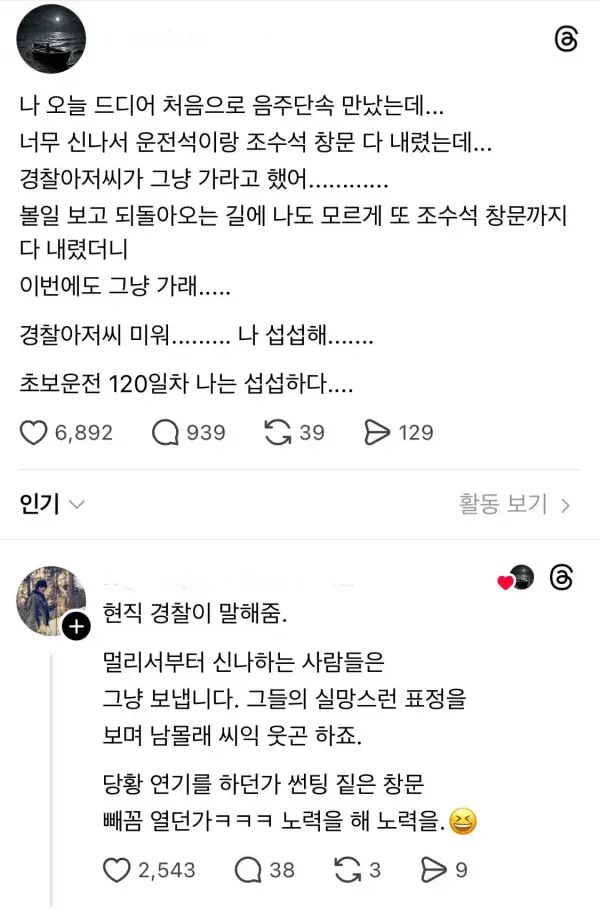The image size is (600, 908).
Task: Share the main post with 129 shares
Action: (377, 432)
